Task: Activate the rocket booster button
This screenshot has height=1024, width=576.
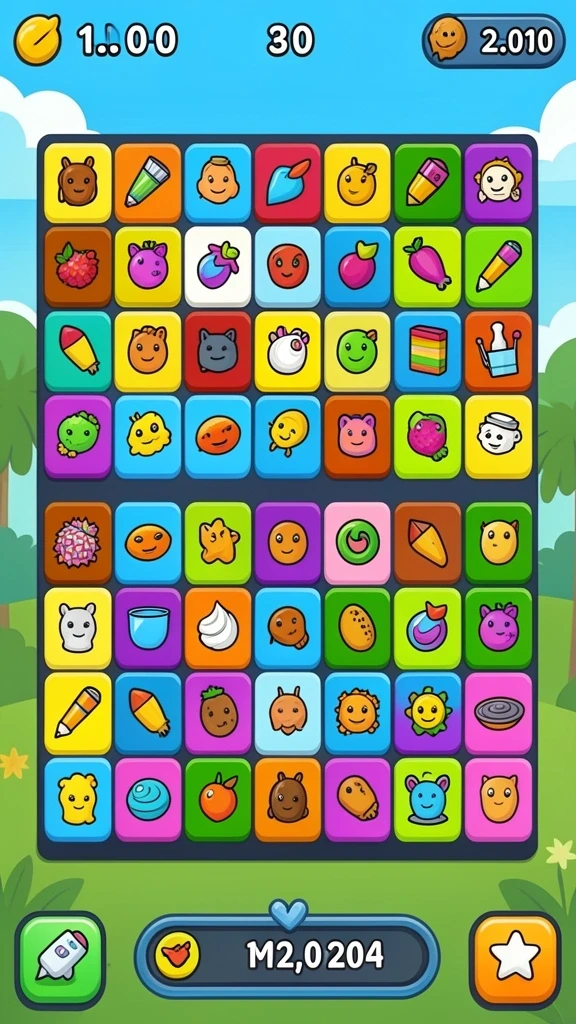Action: pos(60,960)
